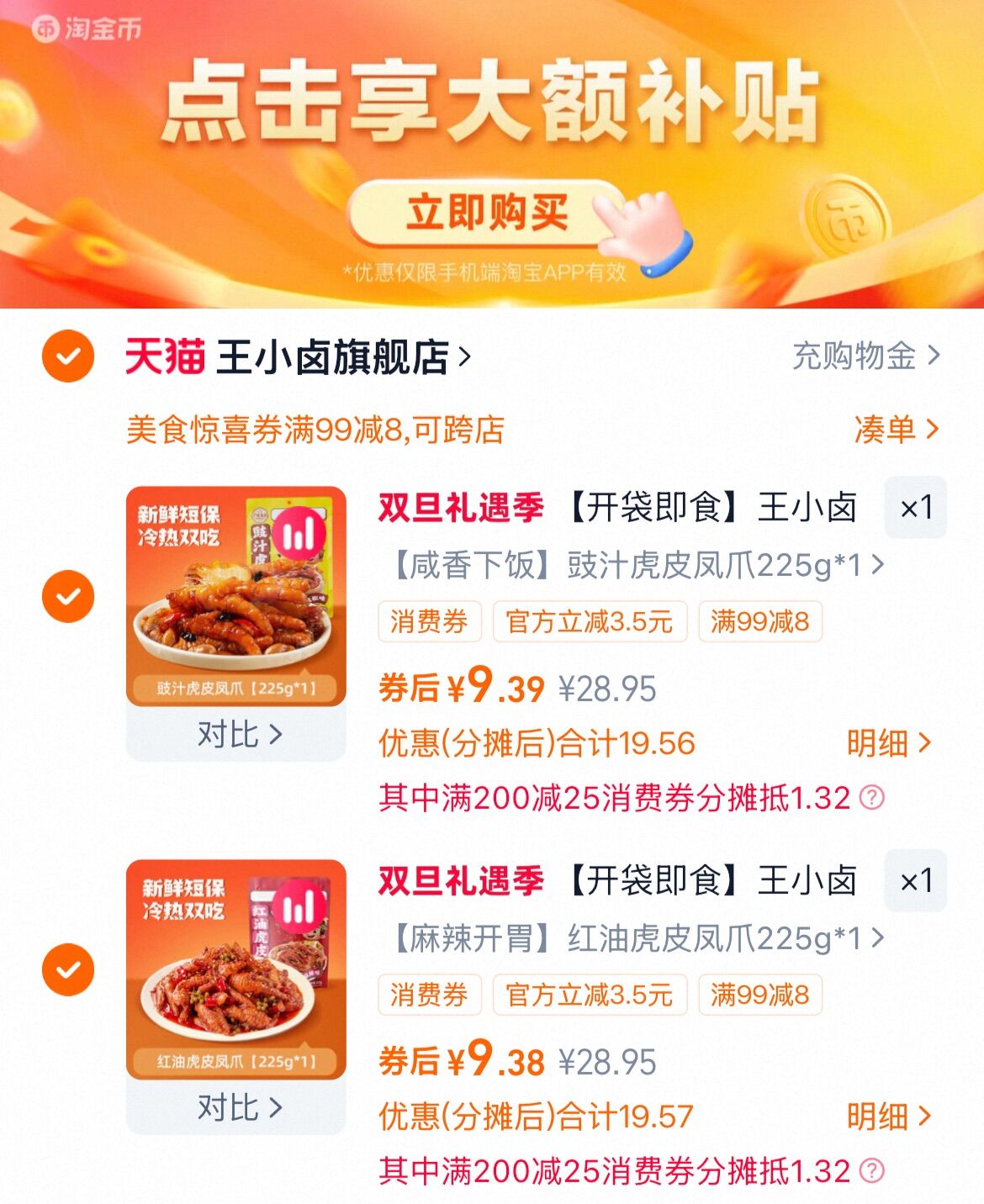View 明细 for the 19.56 discount
Image resolution: width=984 pixels, height=1204 pixels.
tap(888, 743)
